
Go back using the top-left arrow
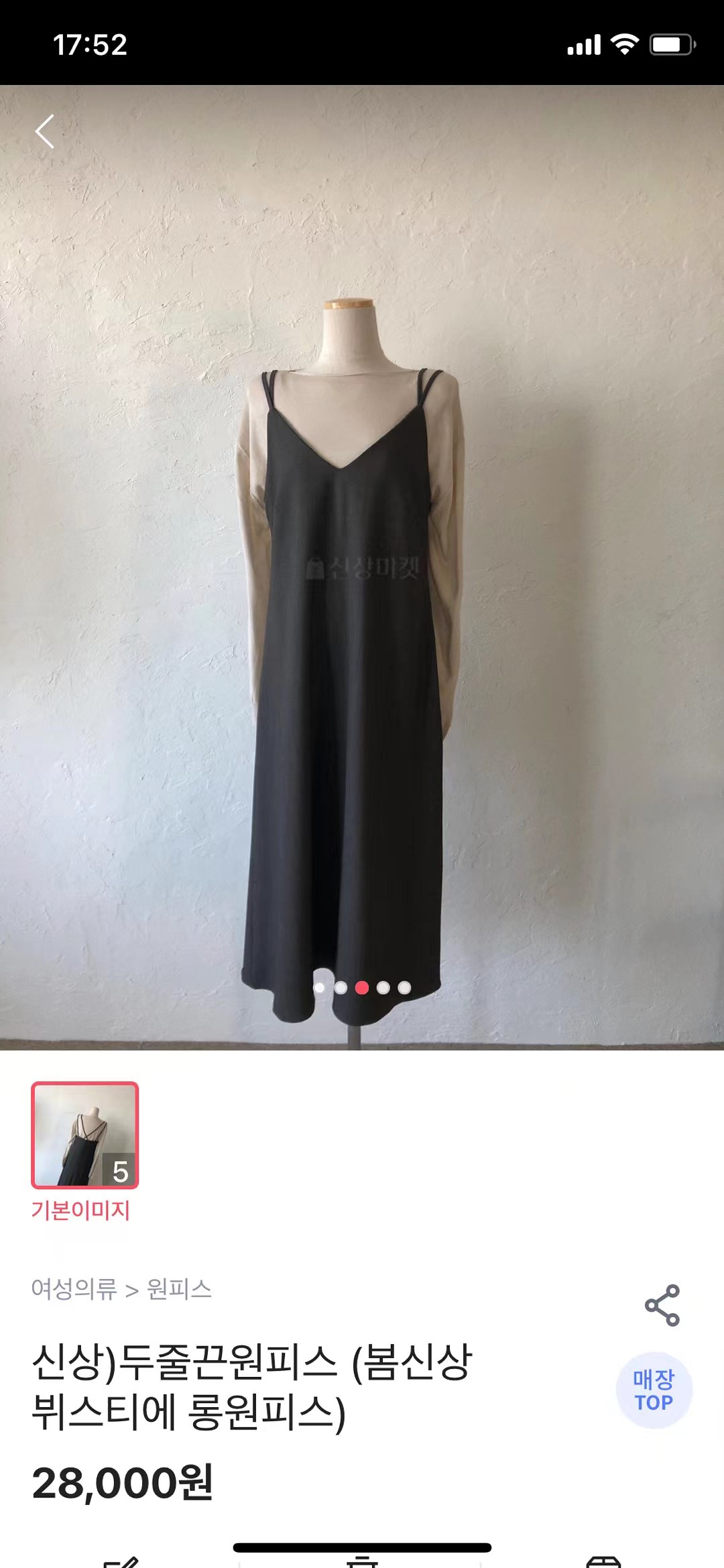click(x=45, y=131)
